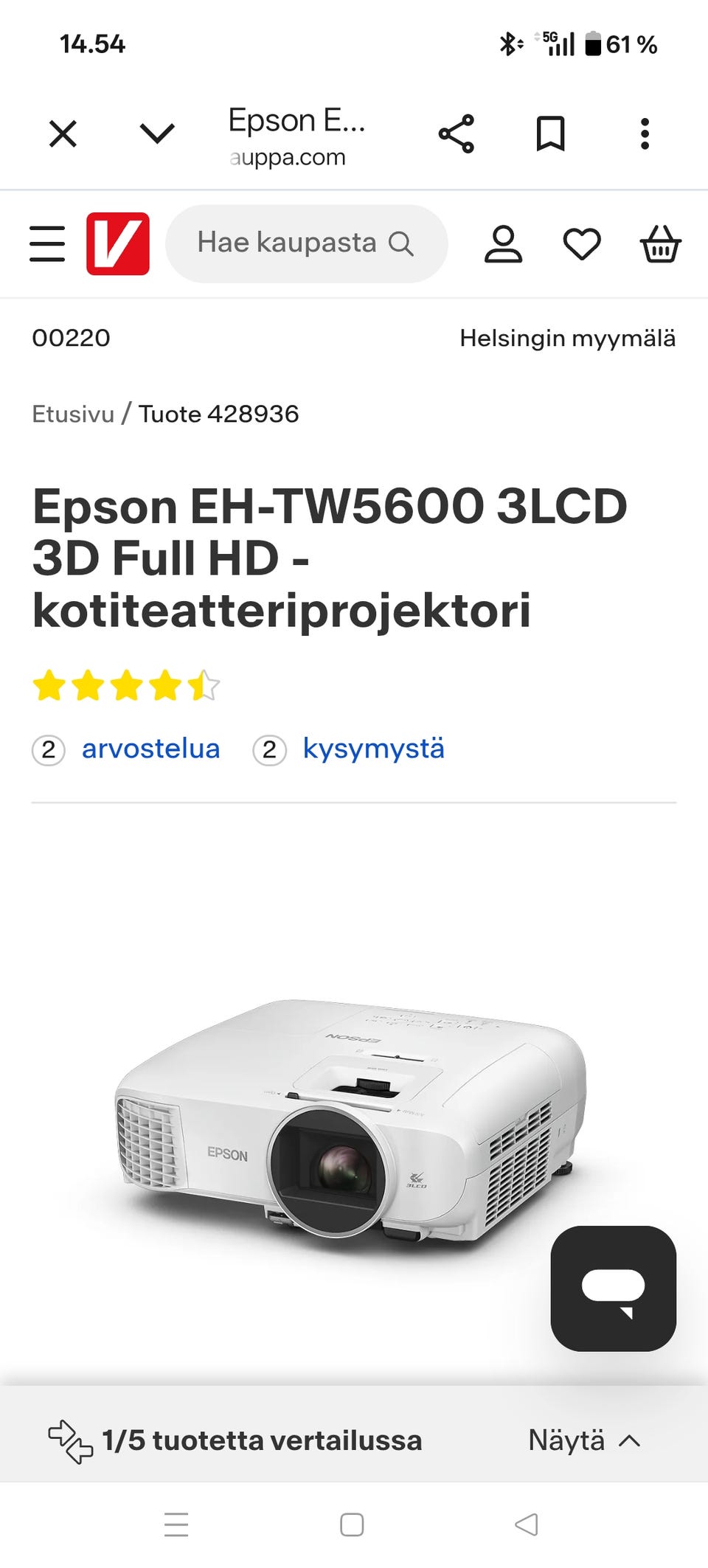Tap the red V store logo
Image resolution: width=708 pixels, height=1568 pixels.
[118, 244]
